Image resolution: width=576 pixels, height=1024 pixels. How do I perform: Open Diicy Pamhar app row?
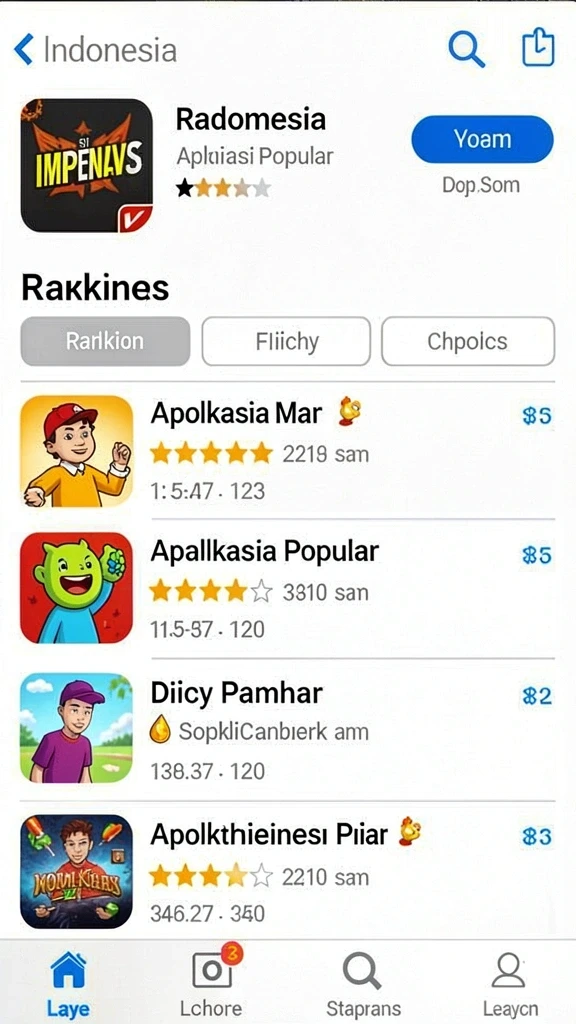[288, 729]
